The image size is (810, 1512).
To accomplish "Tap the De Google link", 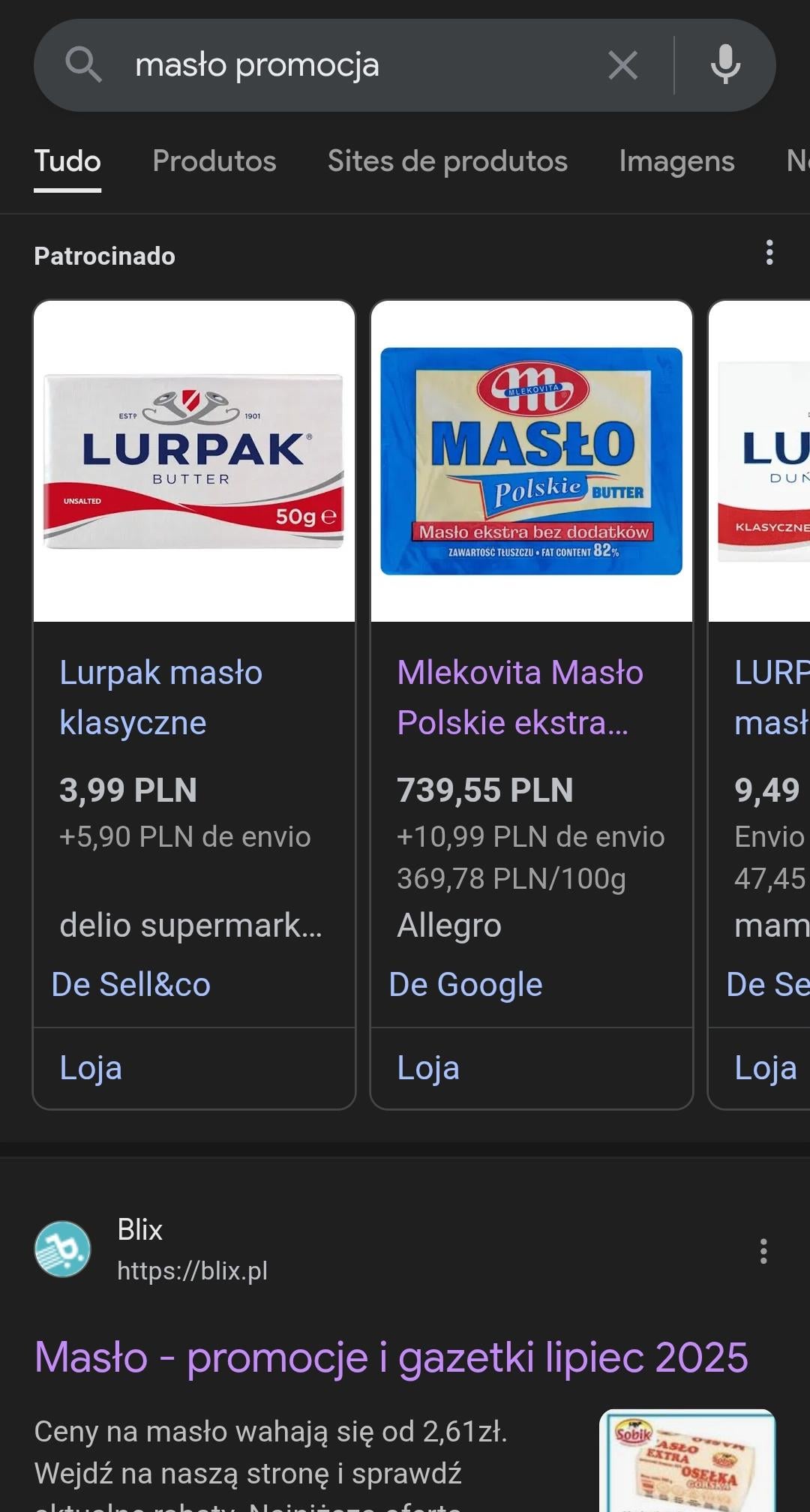I will click(466, 985).
